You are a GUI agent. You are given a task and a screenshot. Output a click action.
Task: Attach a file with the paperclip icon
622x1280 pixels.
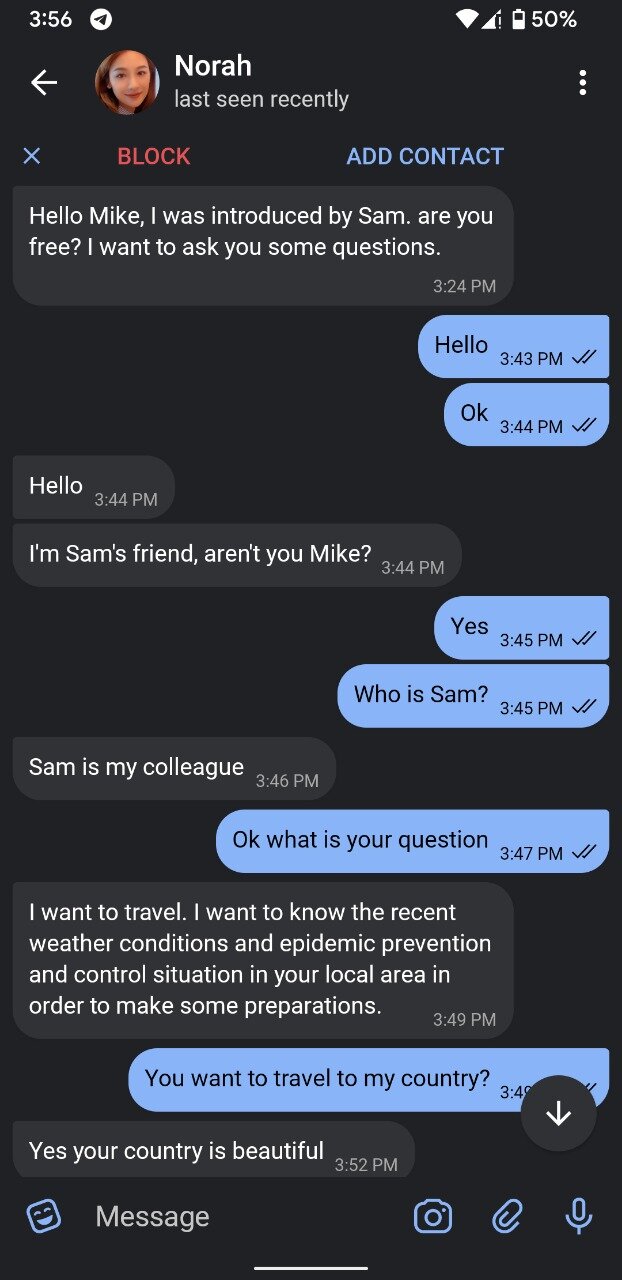[x=507, y=1216]
